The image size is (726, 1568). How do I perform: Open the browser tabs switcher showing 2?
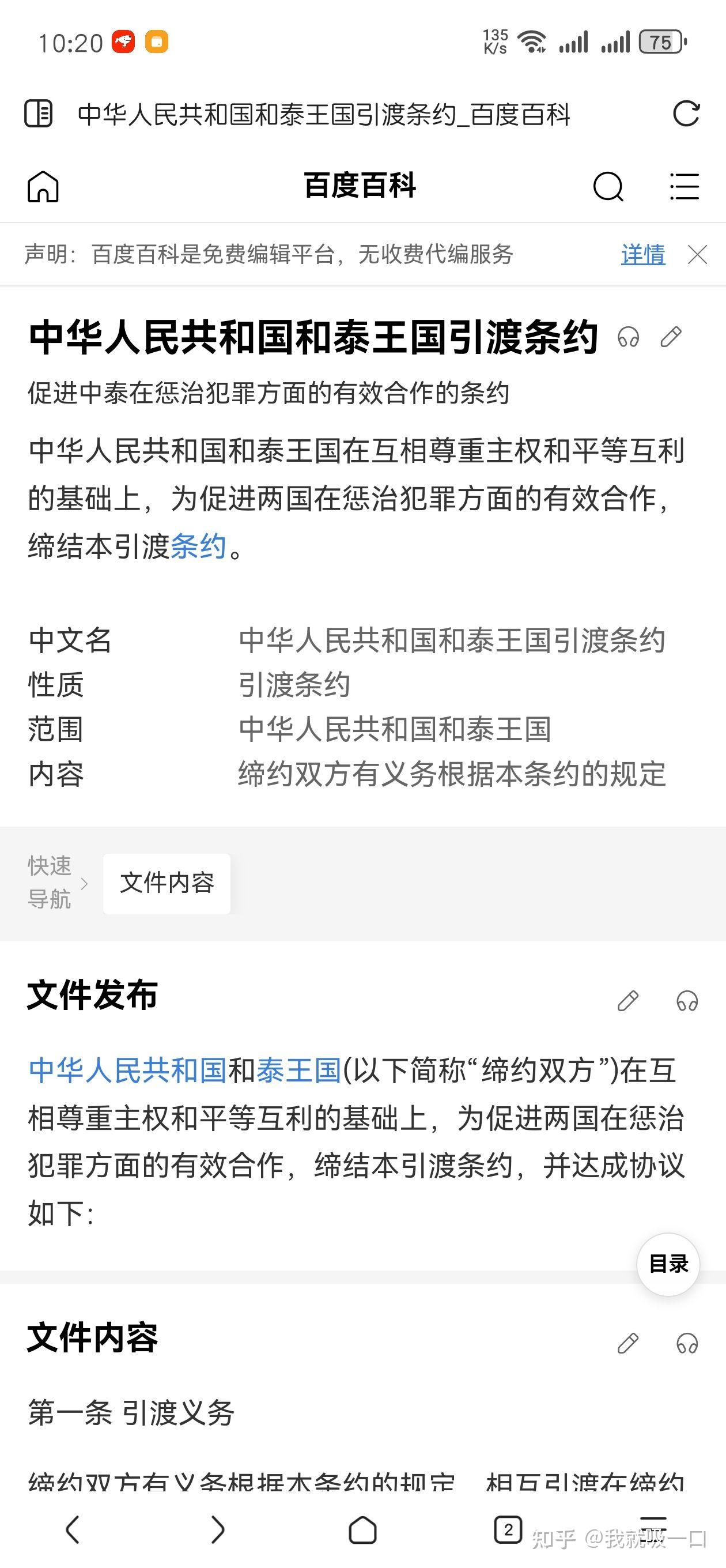[508, 1528]
